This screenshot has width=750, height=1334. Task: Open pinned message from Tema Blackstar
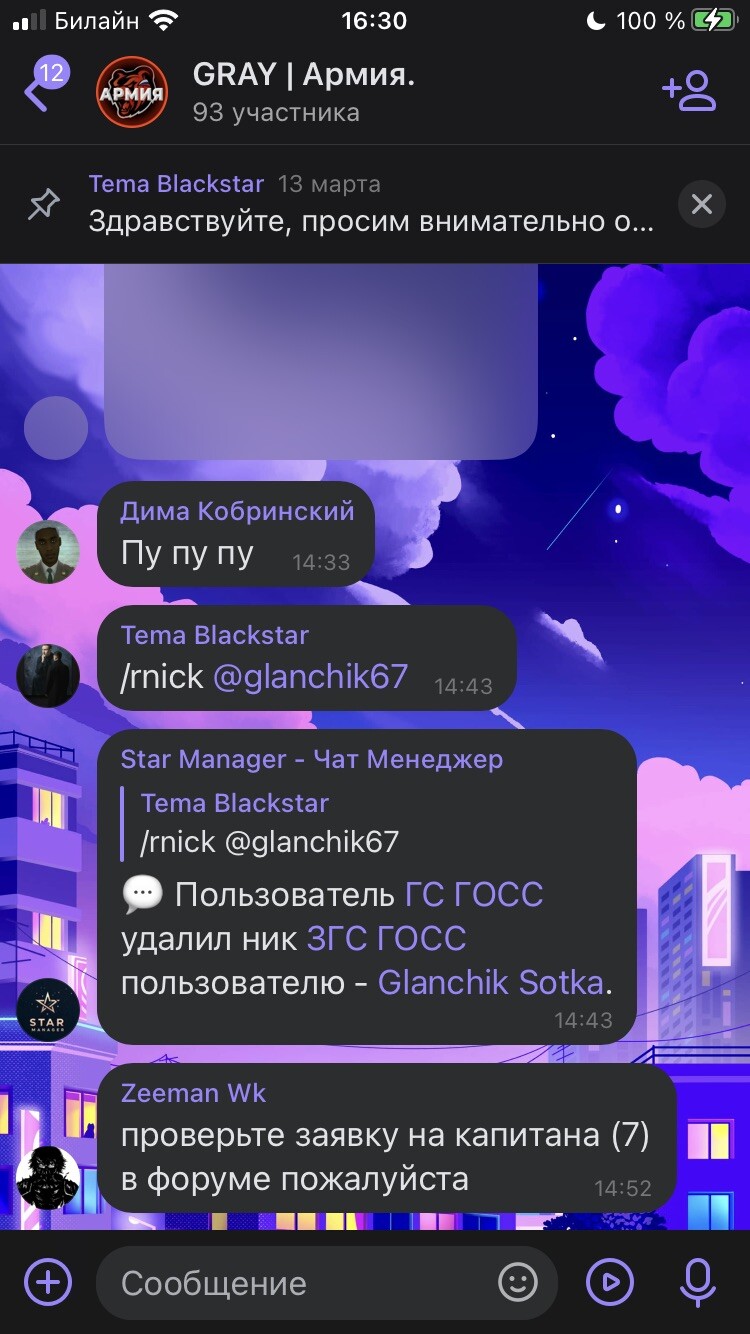click(x=370, y=204)
